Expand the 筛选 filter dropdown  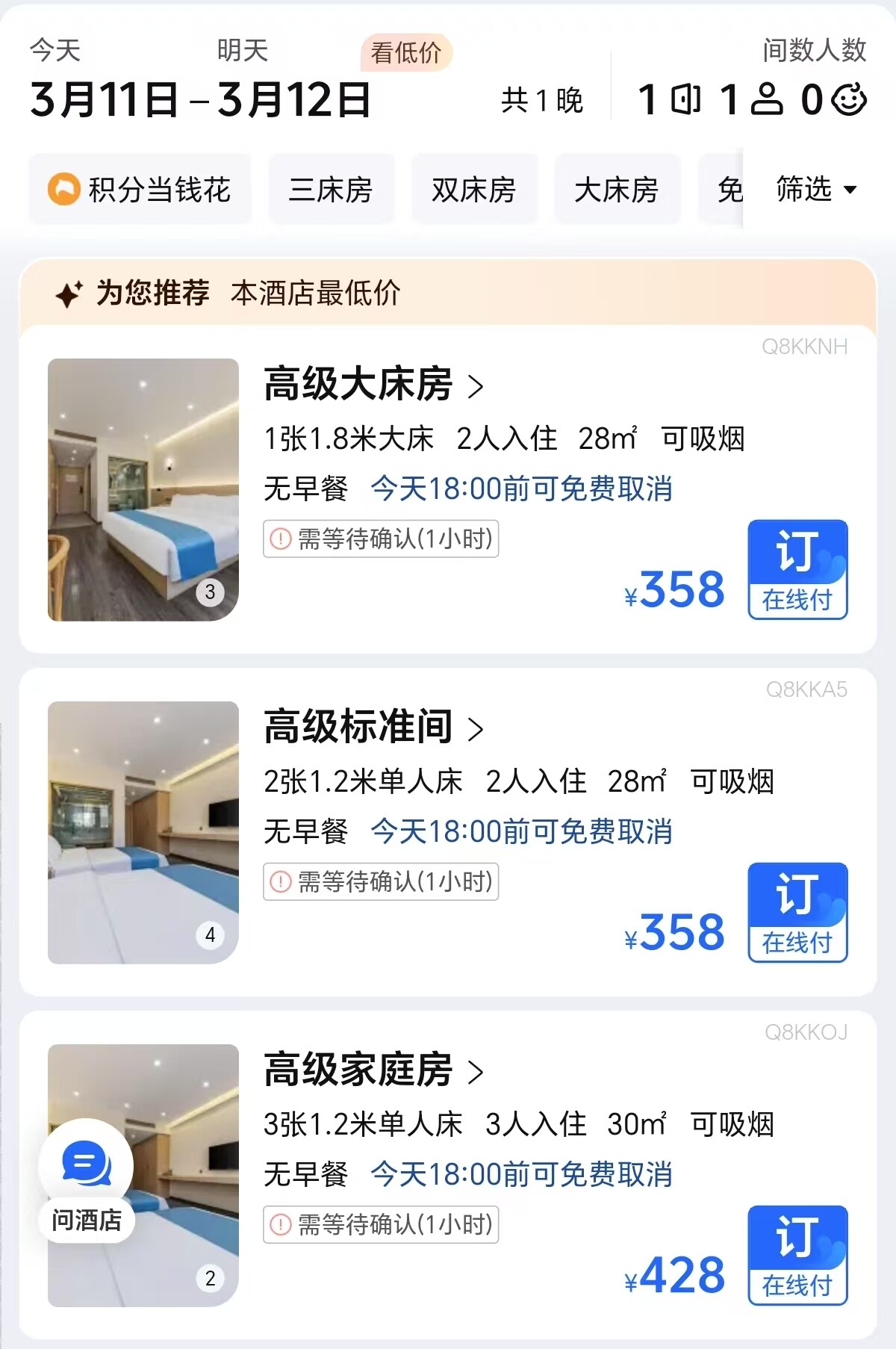coord(815,189)
